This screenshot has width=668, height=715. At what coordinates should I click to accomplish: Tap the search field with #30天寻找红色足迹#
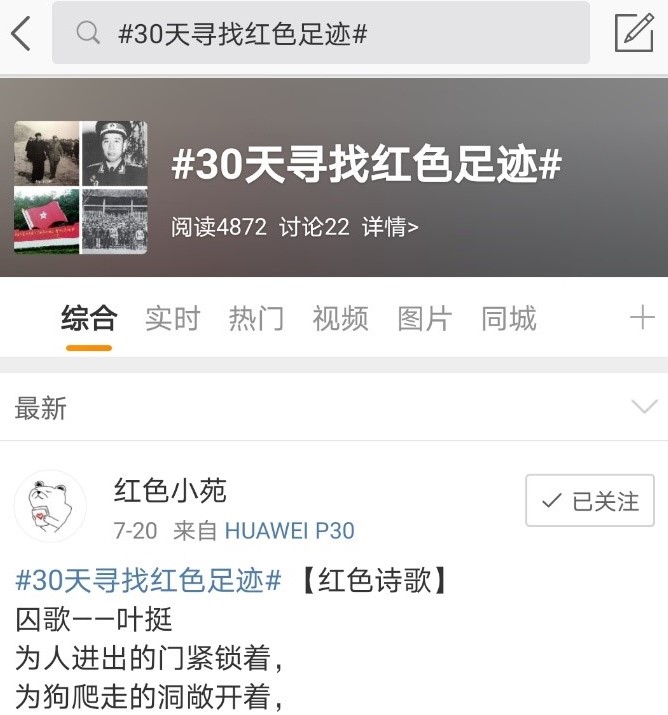tap(320, 33)
